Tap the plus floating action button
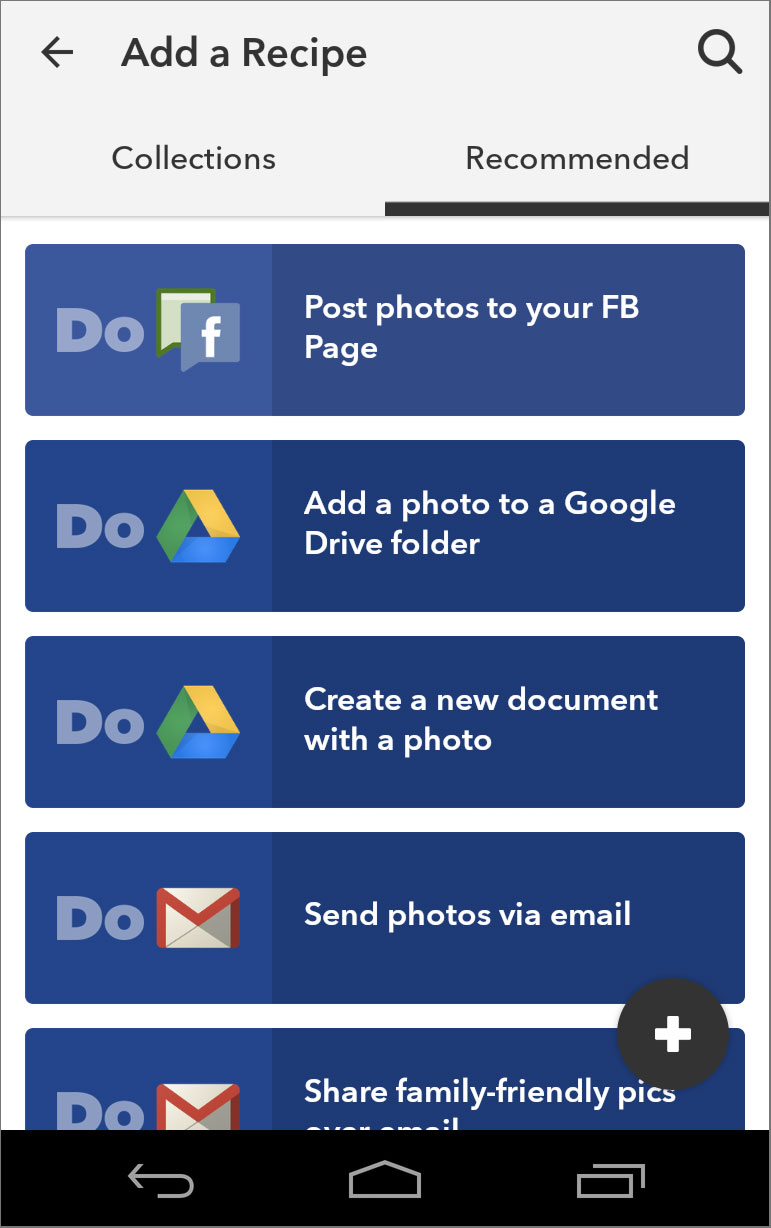 click(672, 1034)
